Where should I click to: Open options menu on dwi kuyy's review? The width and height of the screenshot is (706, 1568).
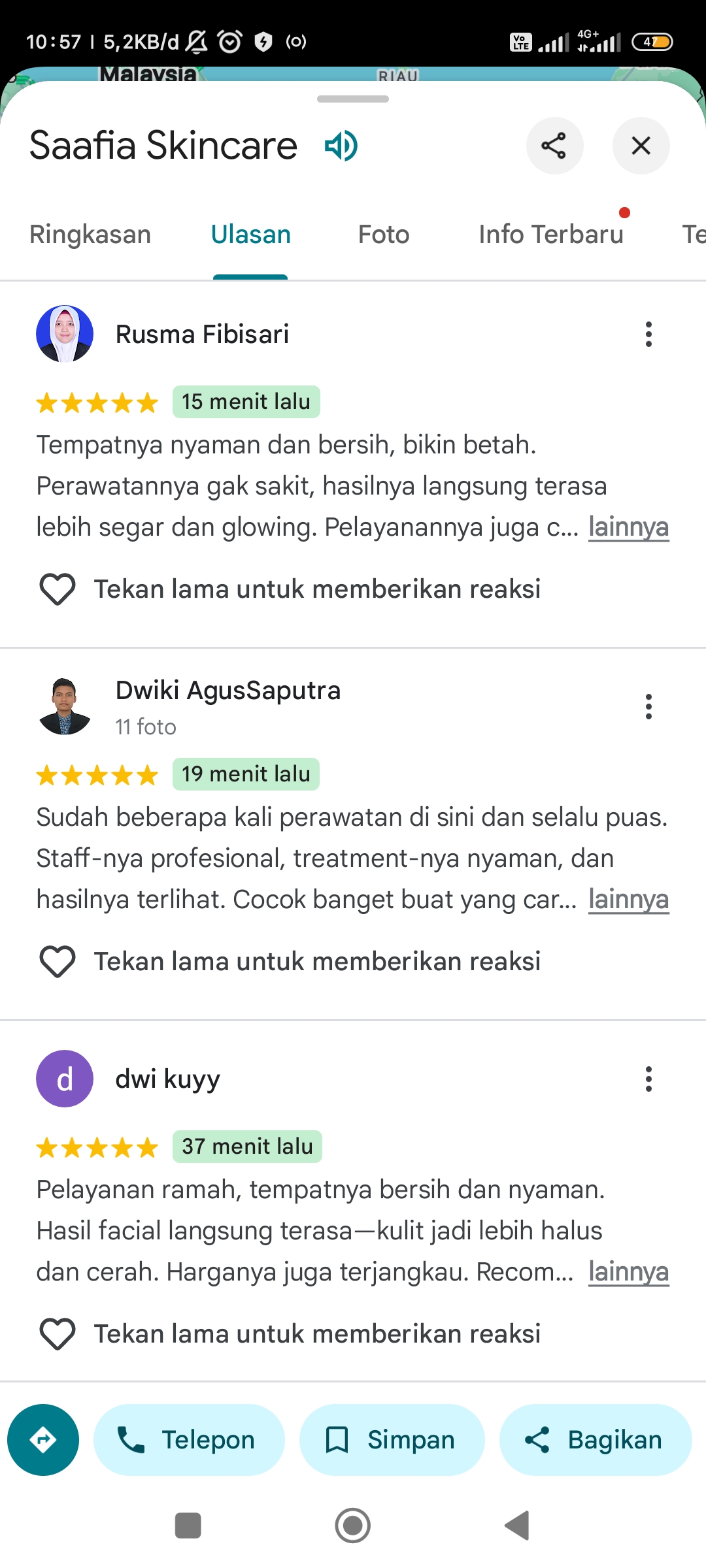tap(648, 1079)
